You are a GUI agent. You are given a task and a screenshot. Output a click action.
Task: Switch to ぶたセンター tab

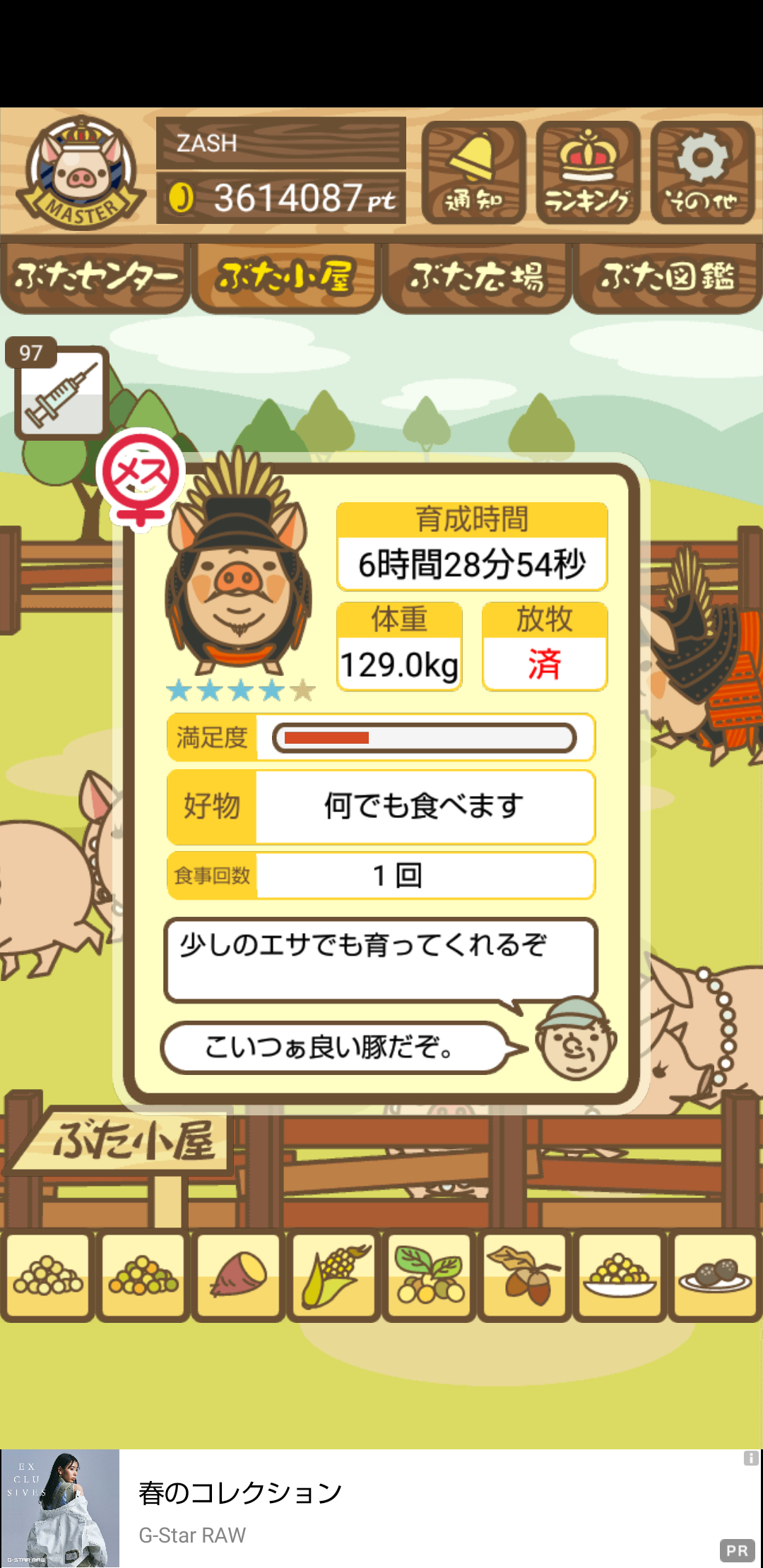click(x=95, y=278)
